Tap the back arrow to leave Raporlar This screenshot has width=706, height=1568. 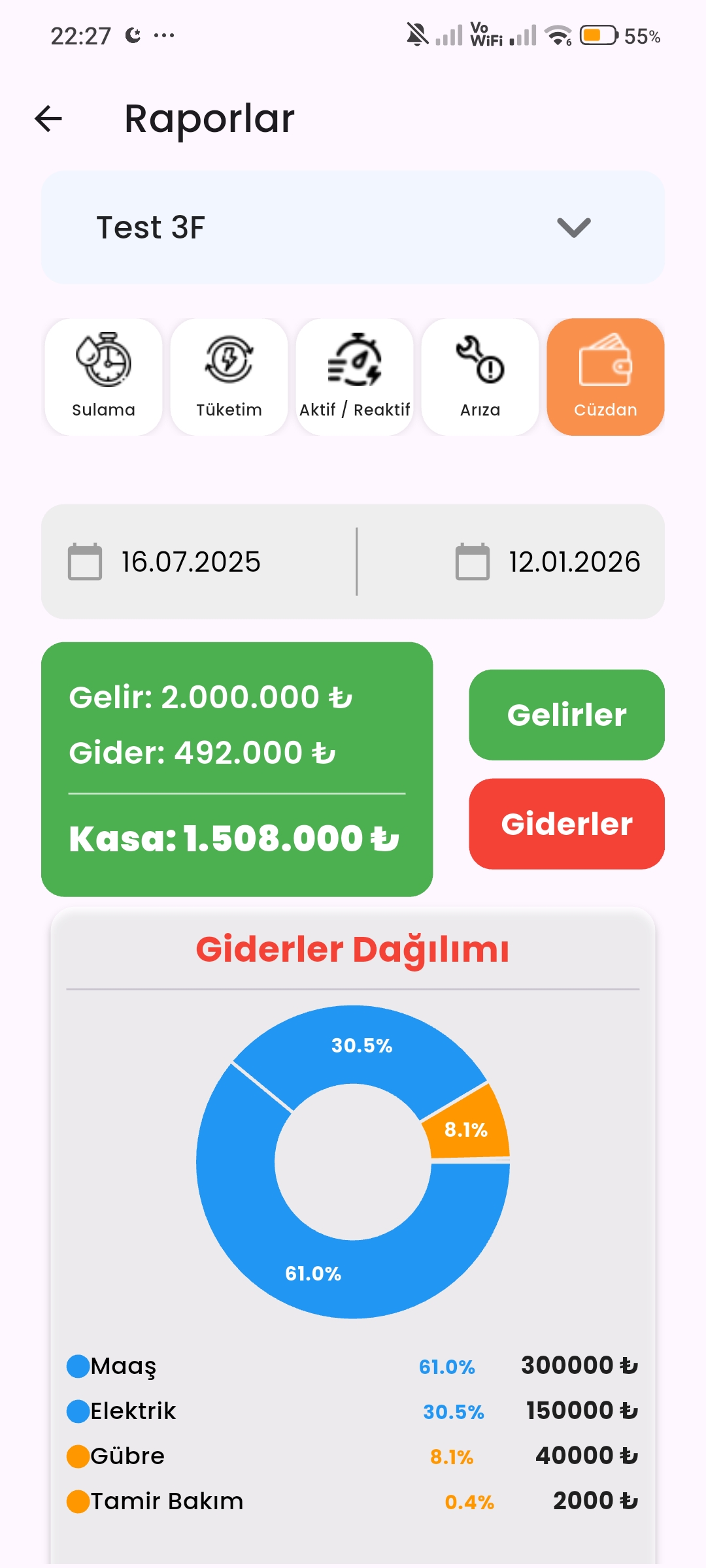pos(47,119)
